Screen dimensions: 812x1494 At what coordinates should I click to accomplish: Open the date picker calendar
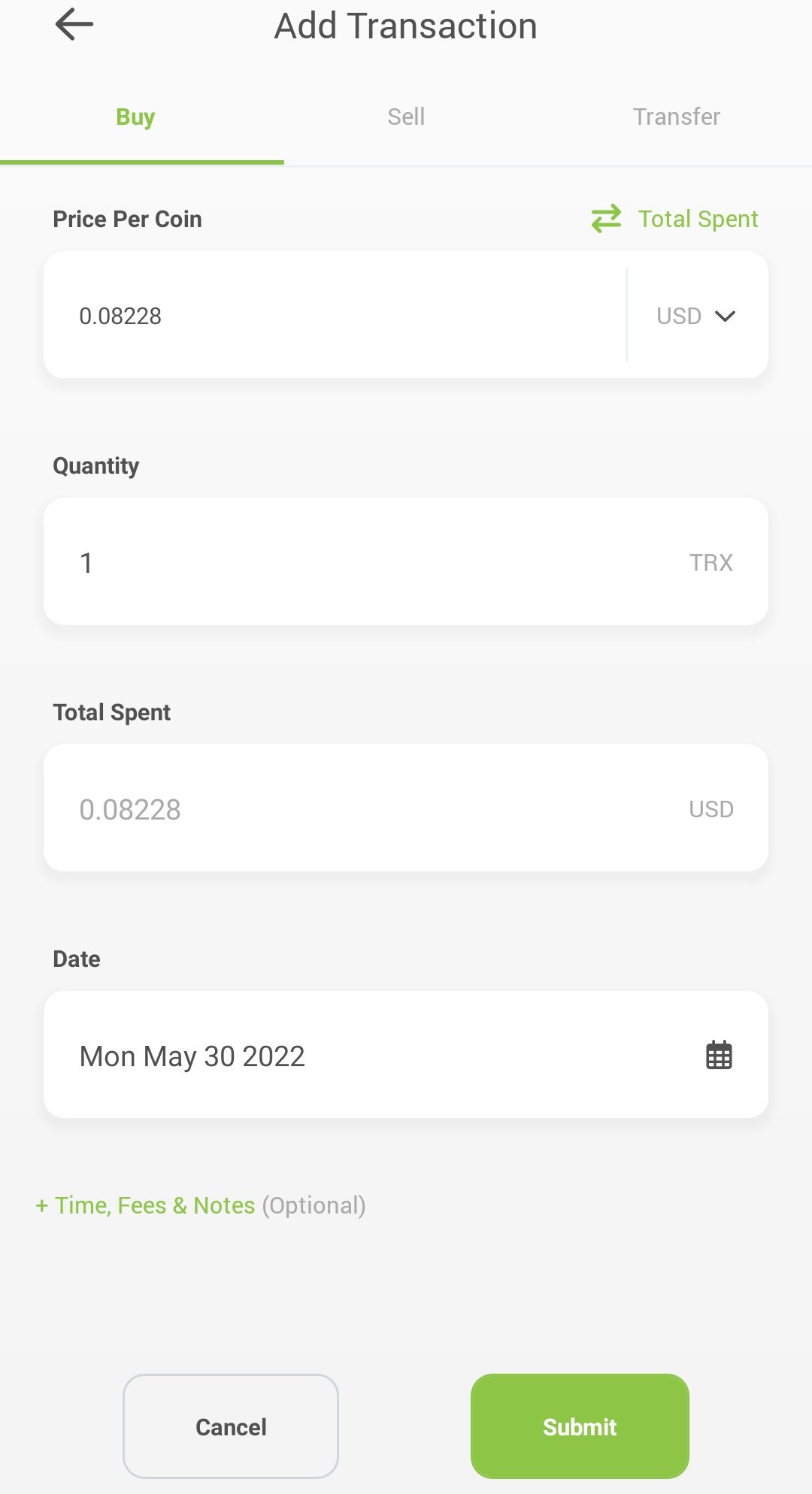(x=719, y=1055)
